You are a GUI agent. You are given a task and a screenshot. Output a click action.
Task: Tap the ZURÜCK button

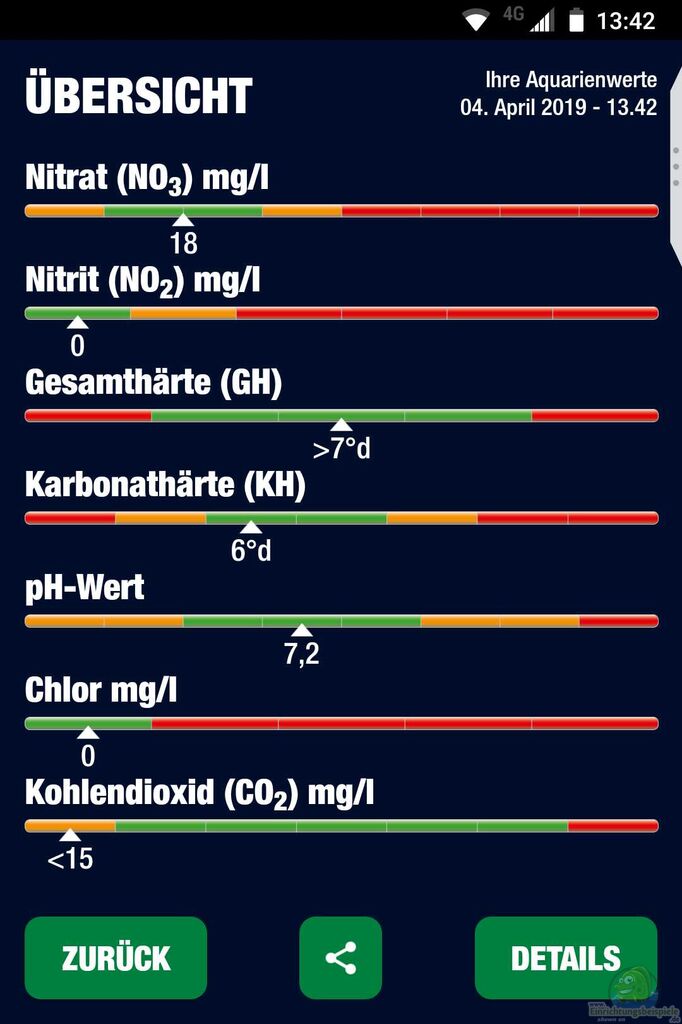point(116,958)
